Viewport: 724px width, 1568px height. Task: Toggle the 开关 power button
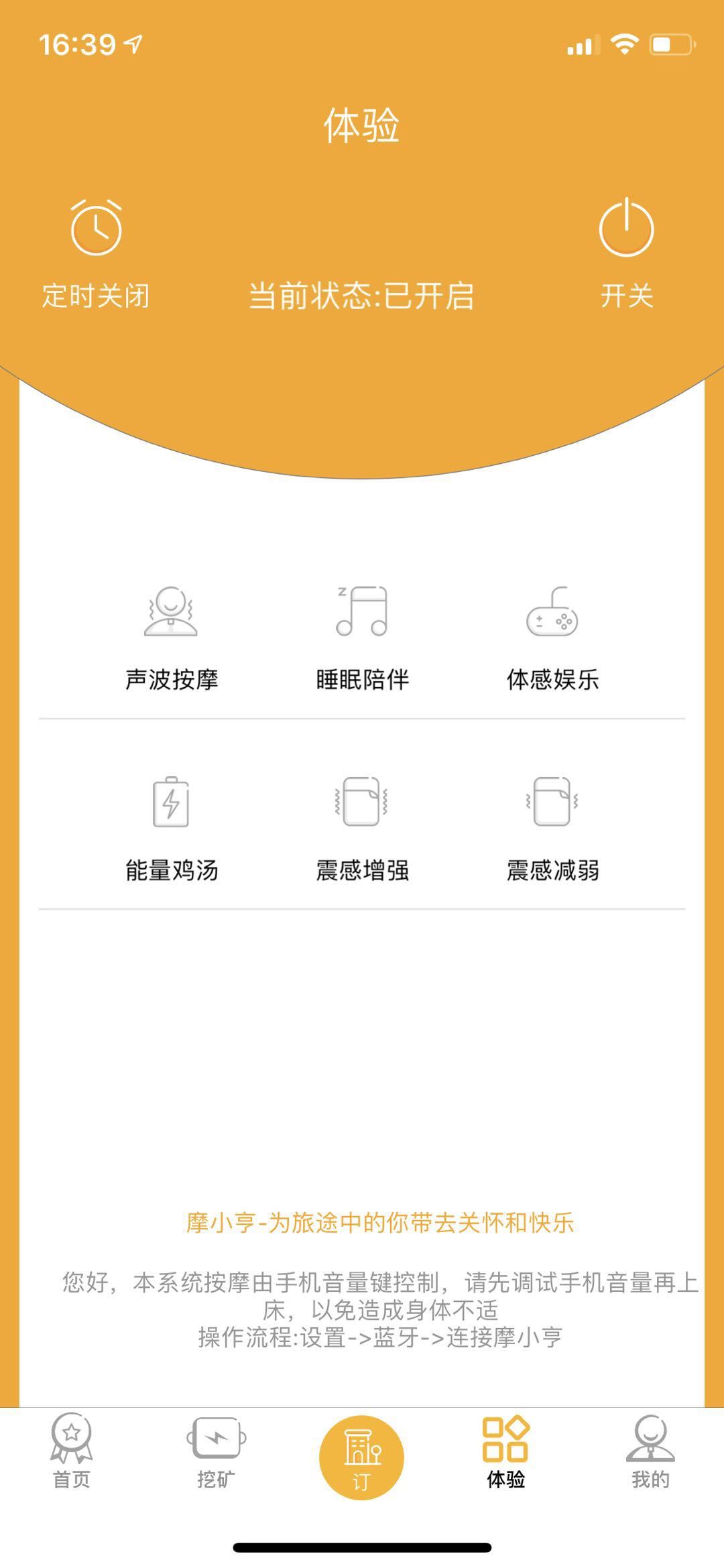point(626,252)
